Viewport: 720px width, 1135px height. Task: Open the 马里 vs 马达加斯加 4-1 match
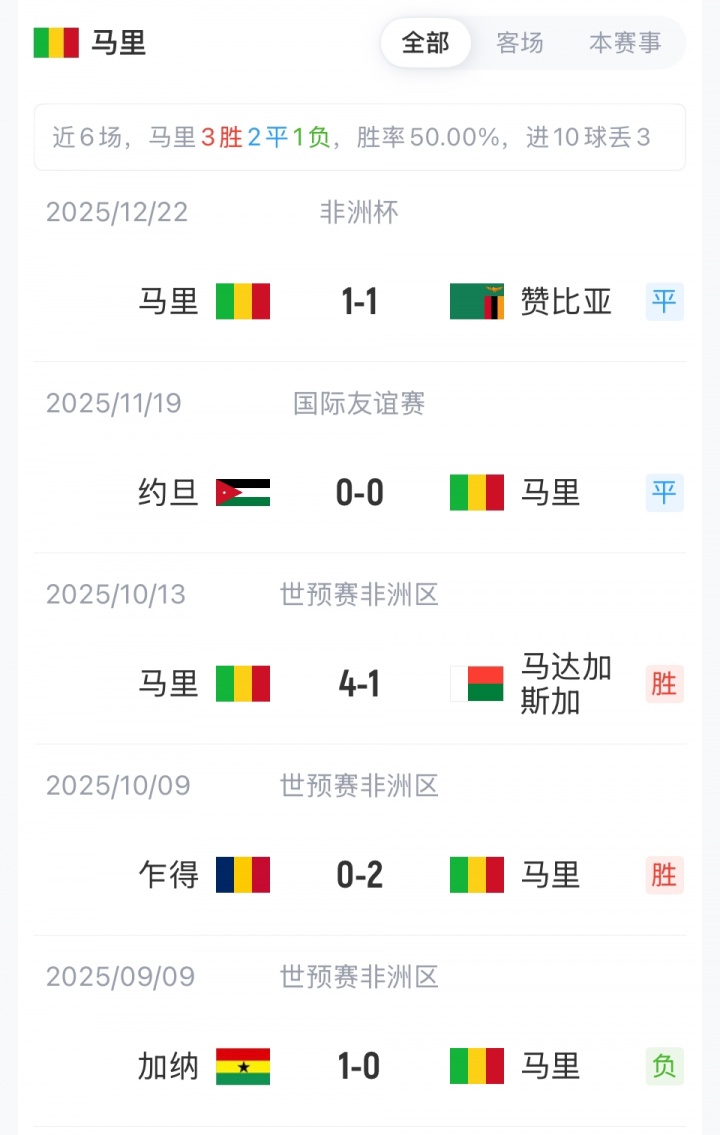click(359, 684)
